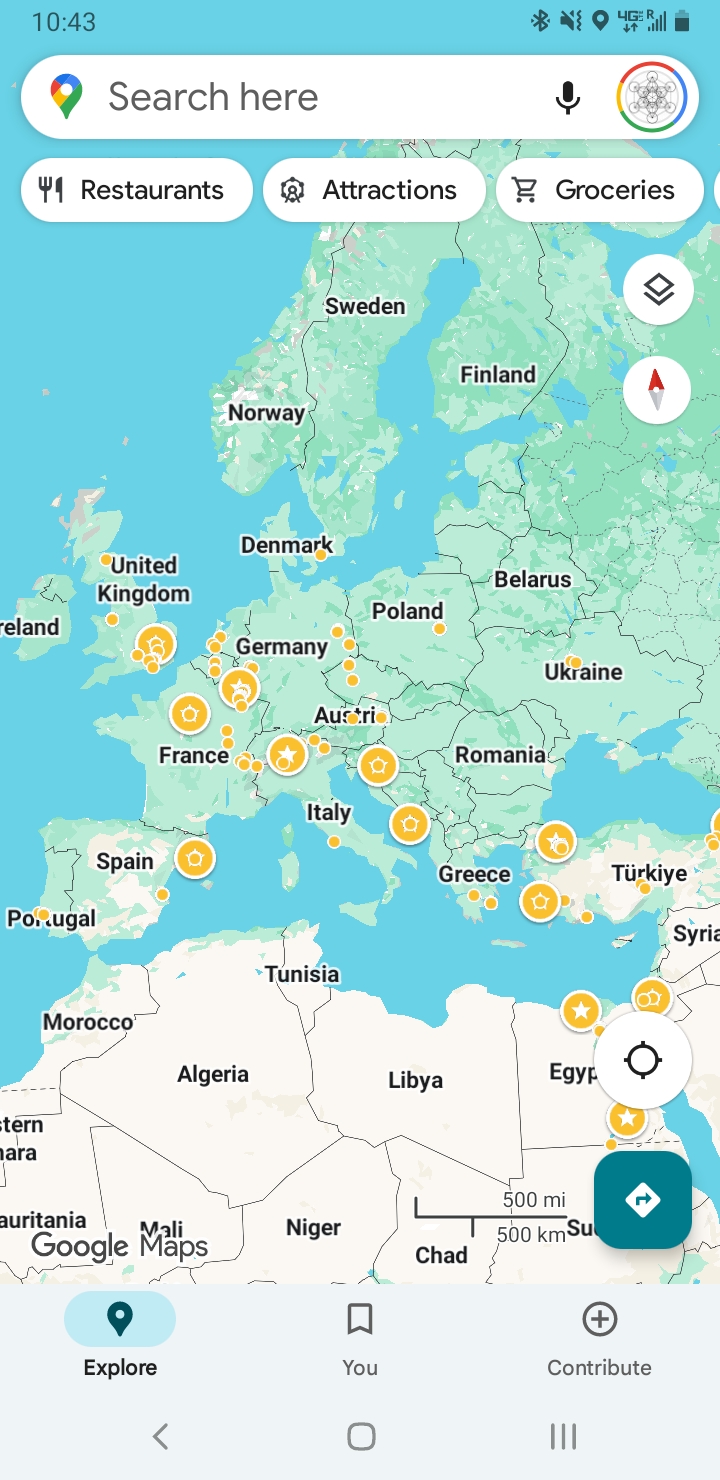The image size is (720, 1480).
Task: Start voice search with the microphone
Action: pyautogui.click(x=567, y=97)
